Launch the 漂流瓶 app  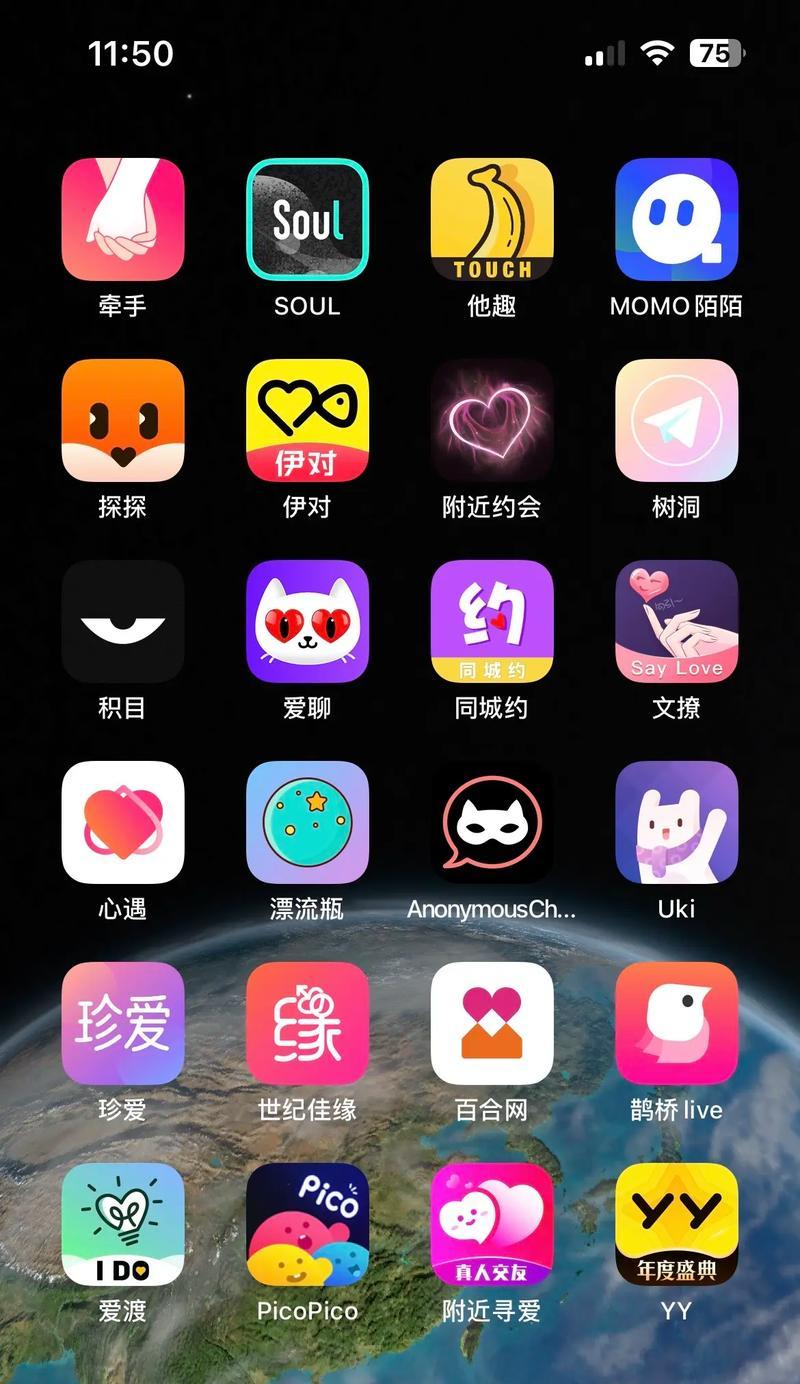pyautogui.click(x=307, y=822)
